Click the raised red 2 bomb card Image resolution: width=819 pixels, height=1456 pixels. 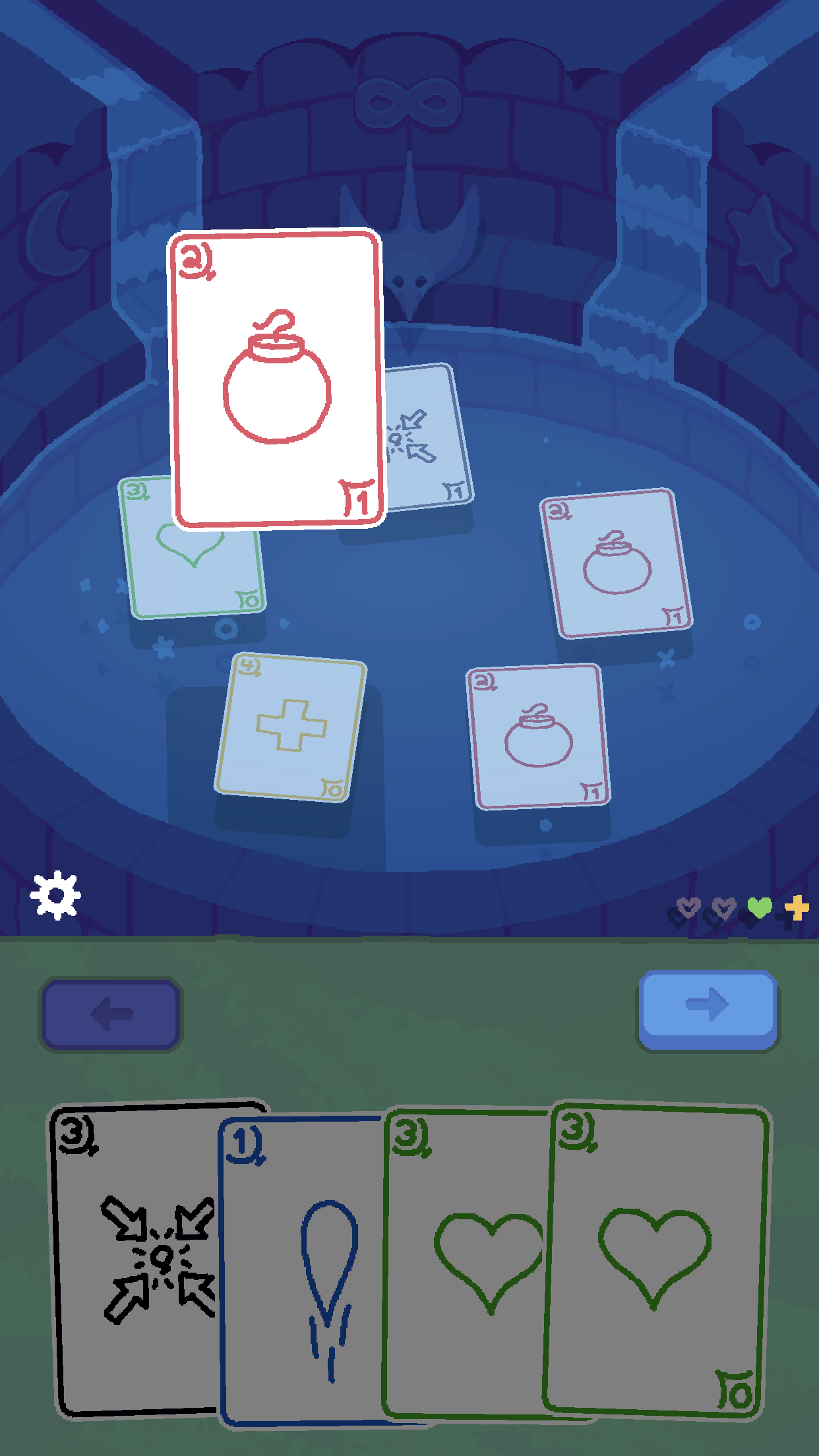click(x=276, y=379)
